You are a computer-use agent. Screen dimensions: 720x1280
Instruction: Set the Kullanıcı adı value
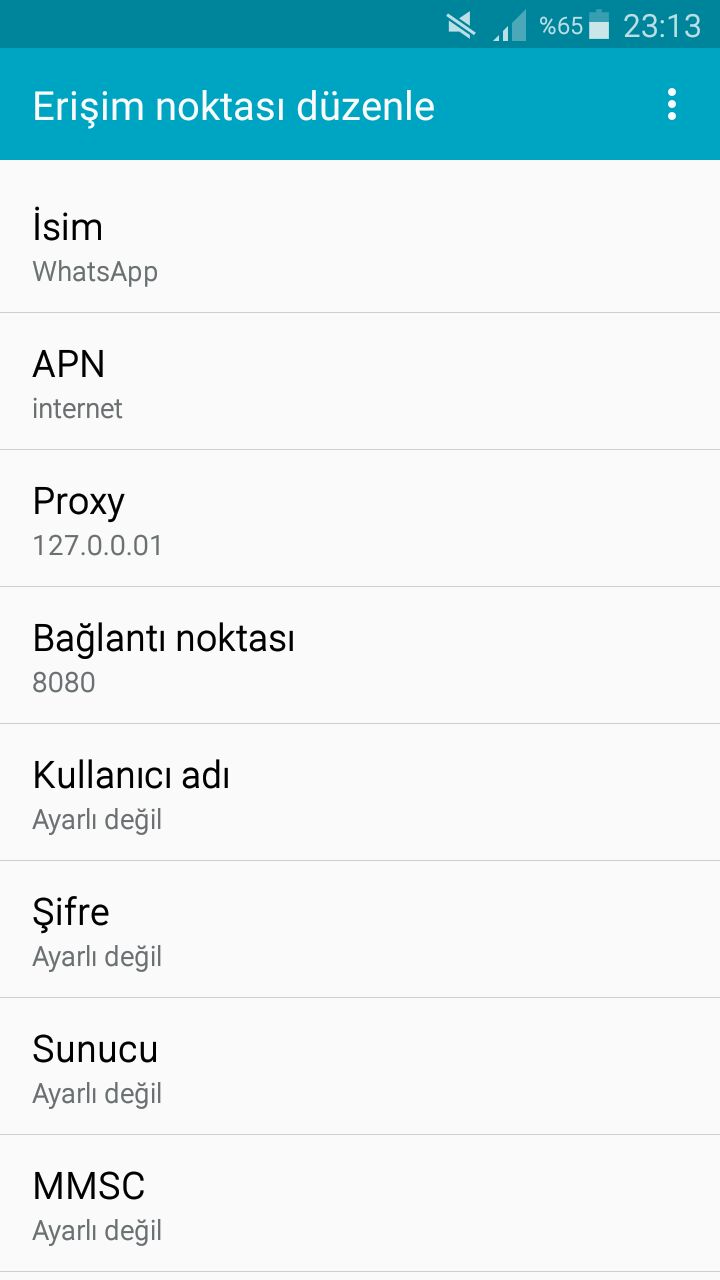point(360,792)
